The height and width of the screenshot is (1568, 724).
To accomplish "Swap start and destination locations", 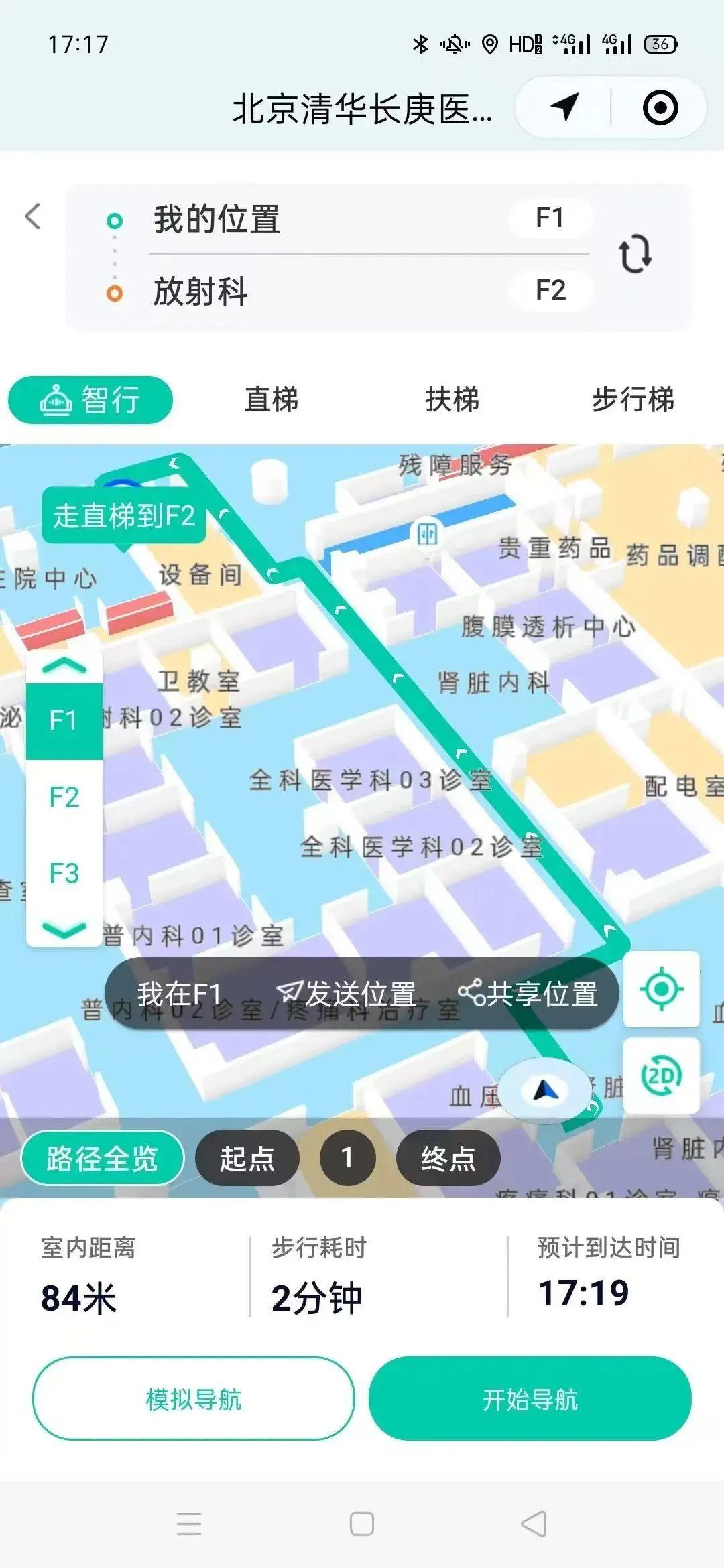I will pyautogui.click(x=634, y=254).
